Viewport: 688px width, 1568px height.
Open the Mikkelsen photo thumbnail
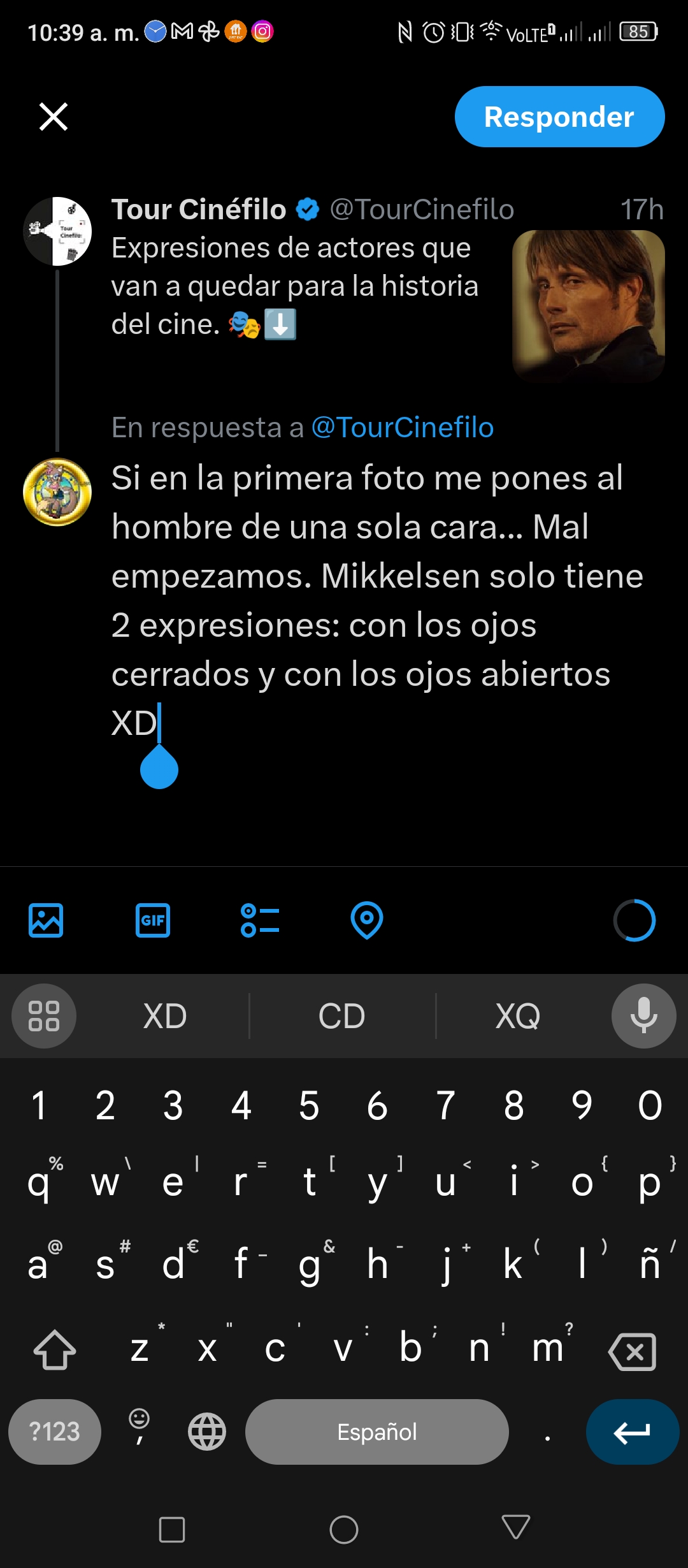click(589, 306)
